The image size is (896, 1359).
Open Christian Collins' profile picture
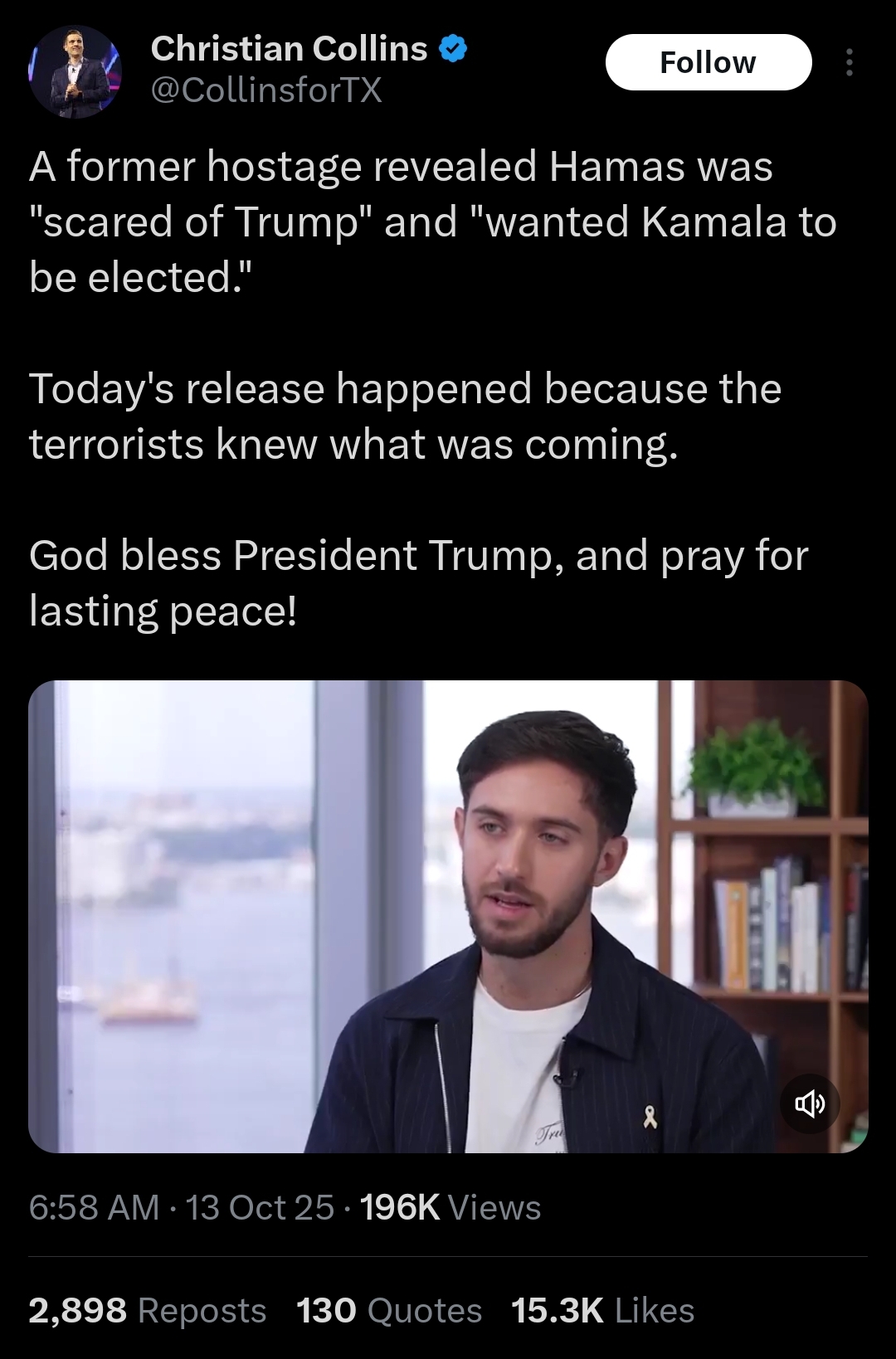coord(75,71)
